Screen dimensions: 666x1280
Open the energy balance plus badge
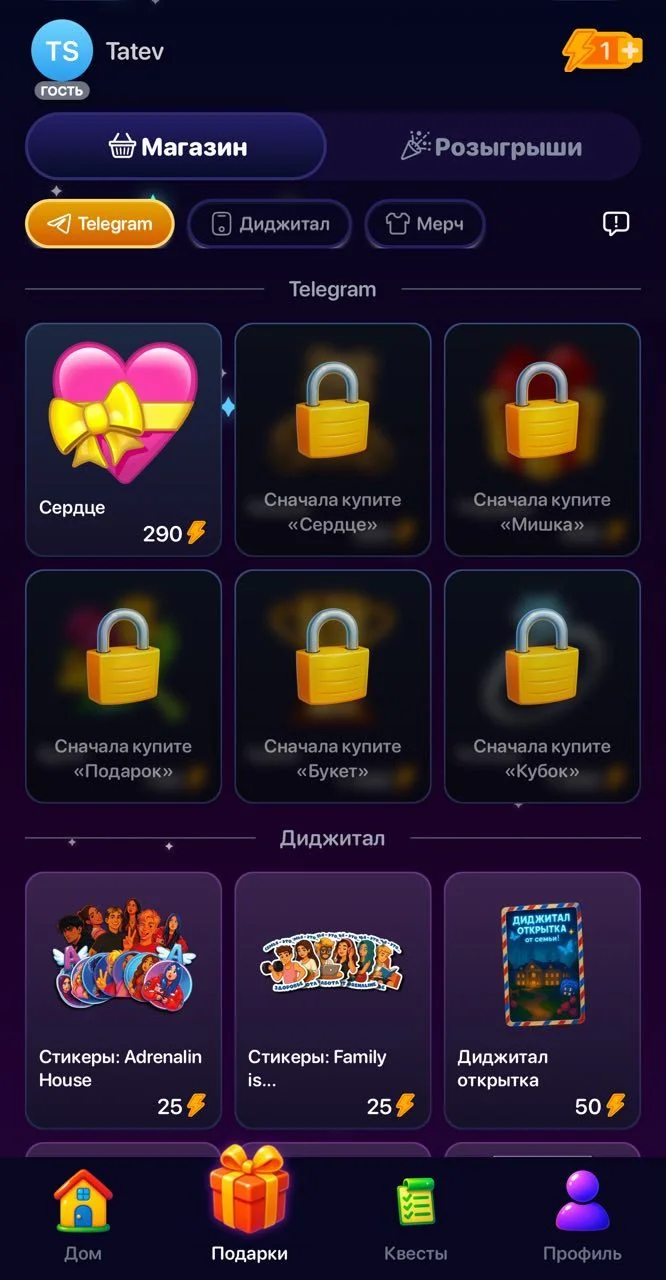coord(603,50)
